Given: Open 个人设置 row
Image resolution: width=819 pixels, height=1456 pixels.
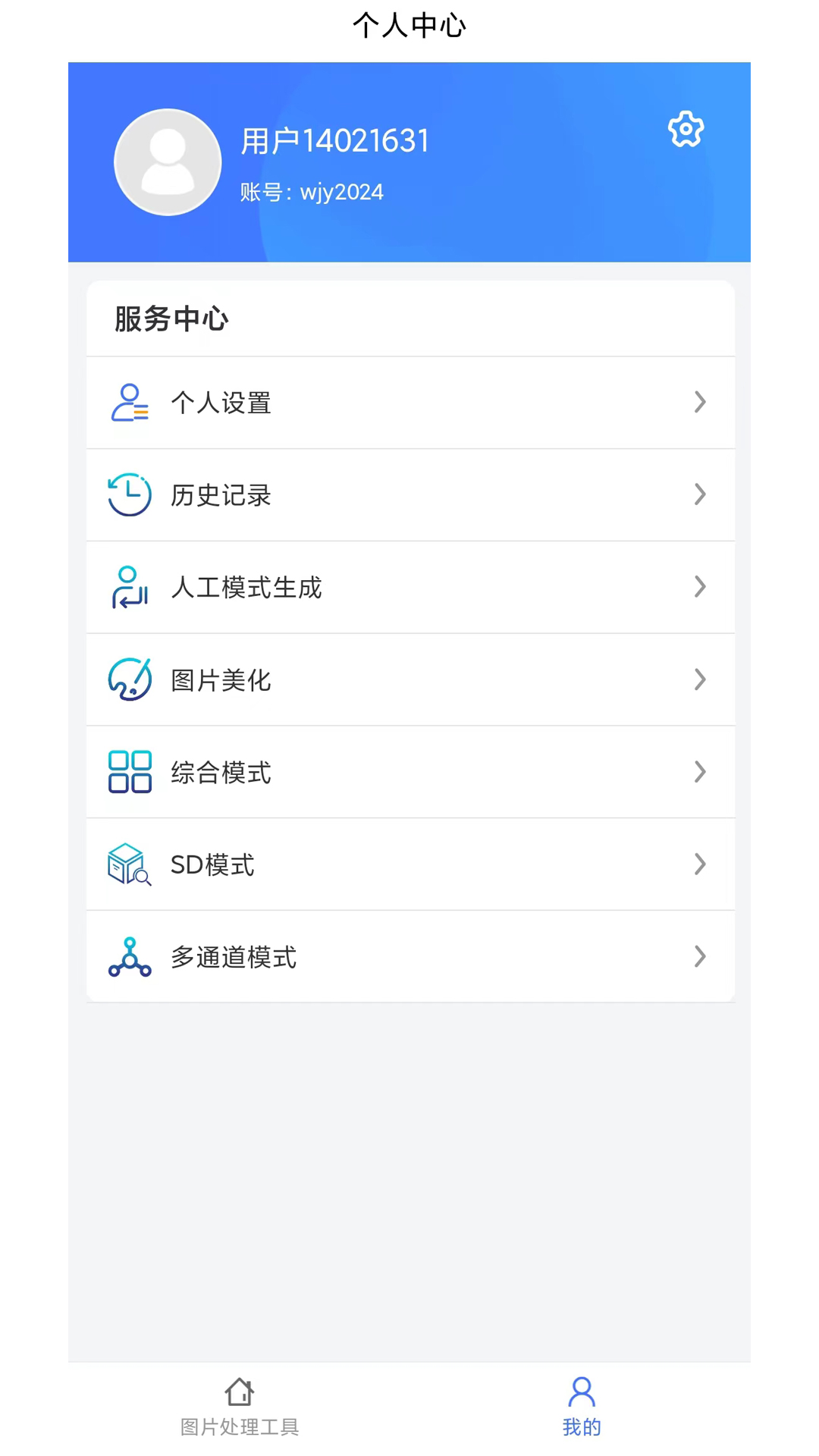Looking at the screenshot, I should point(409,403).
